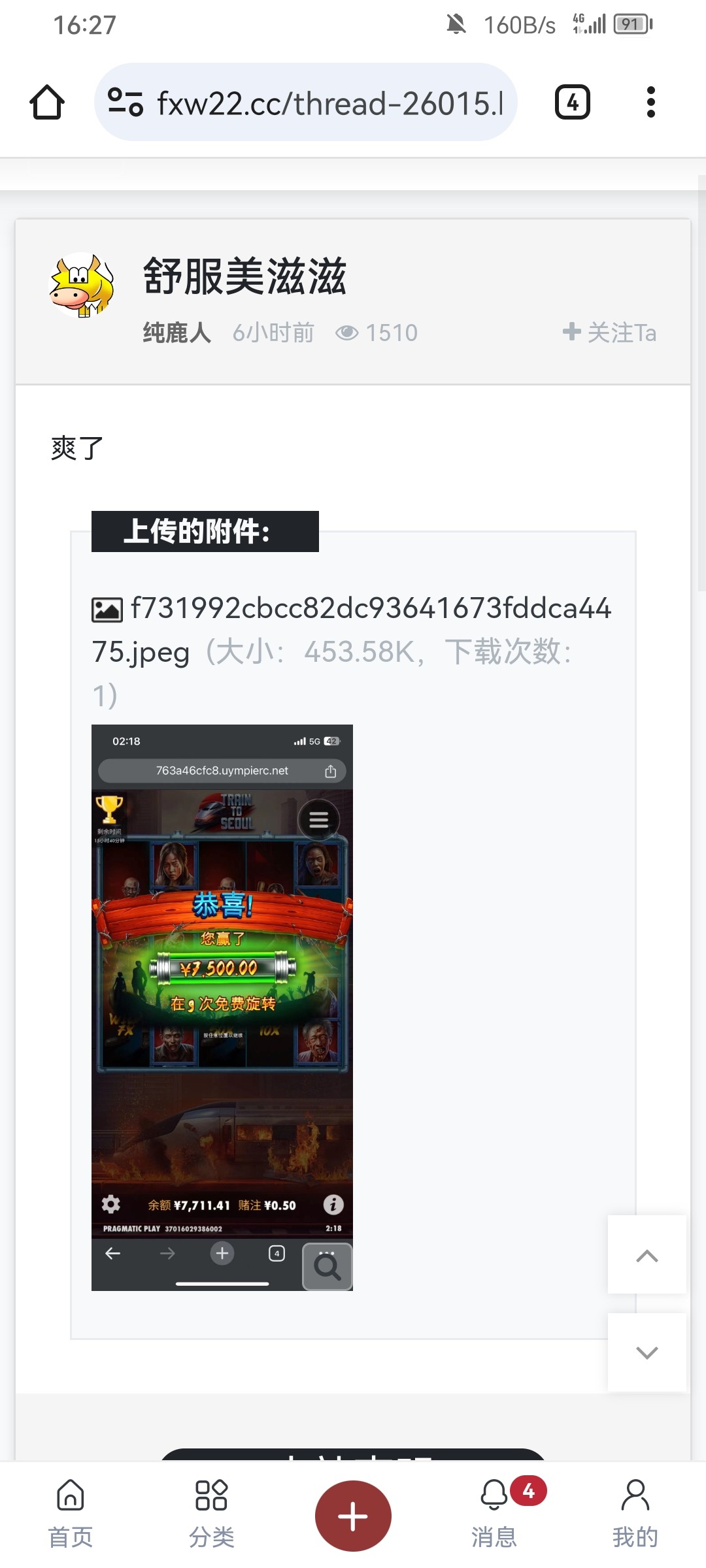Viewport: 706px width, 1568px height.
Task: Open author name 纯鹿人
Action: (x=176, y=333)
